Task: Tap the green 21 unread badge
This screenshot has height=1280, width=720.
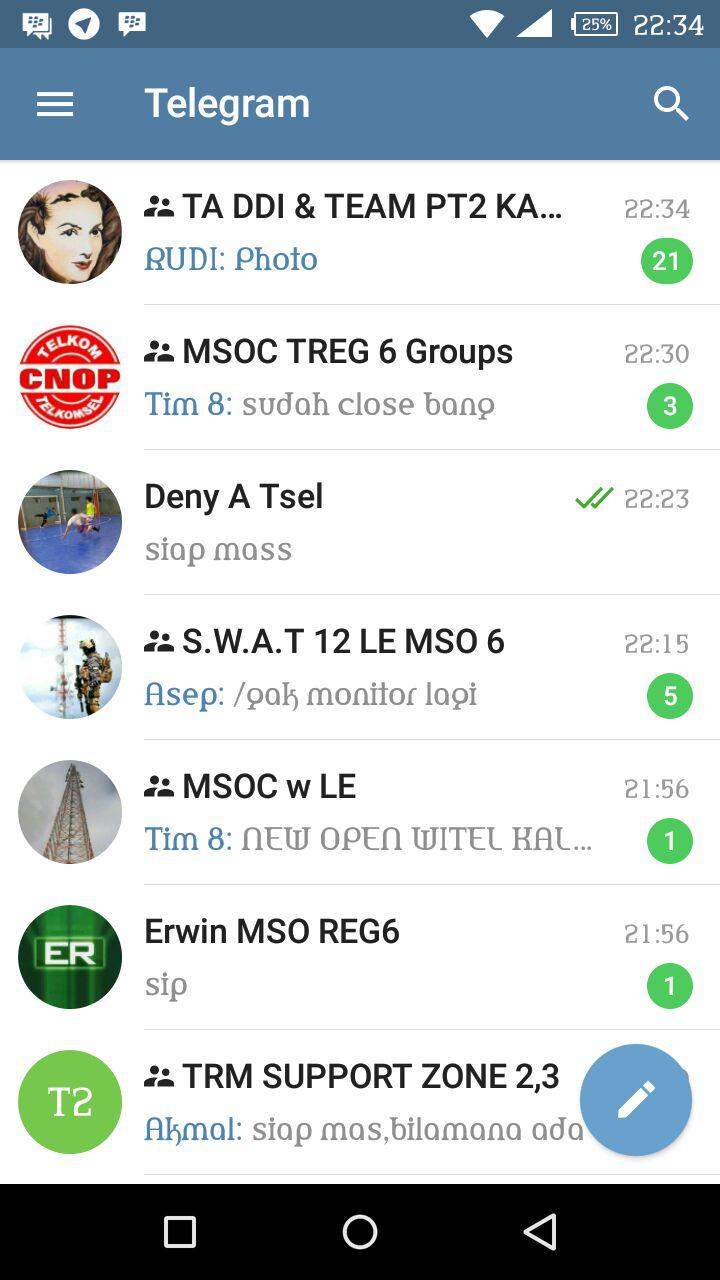Action: coord(667,260)
